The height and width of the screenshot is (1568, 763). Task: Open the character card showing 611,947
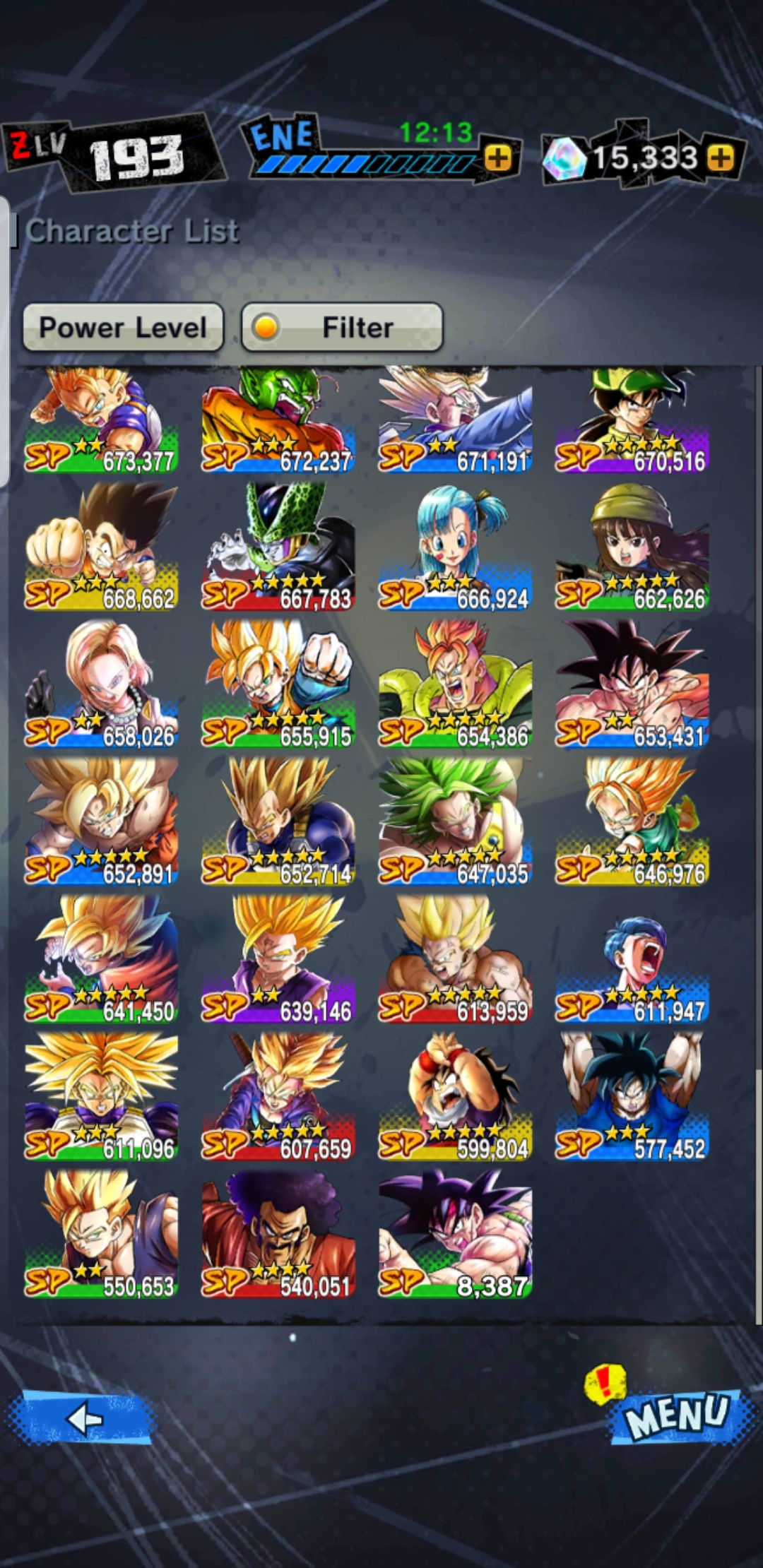[x=632, y=958]
